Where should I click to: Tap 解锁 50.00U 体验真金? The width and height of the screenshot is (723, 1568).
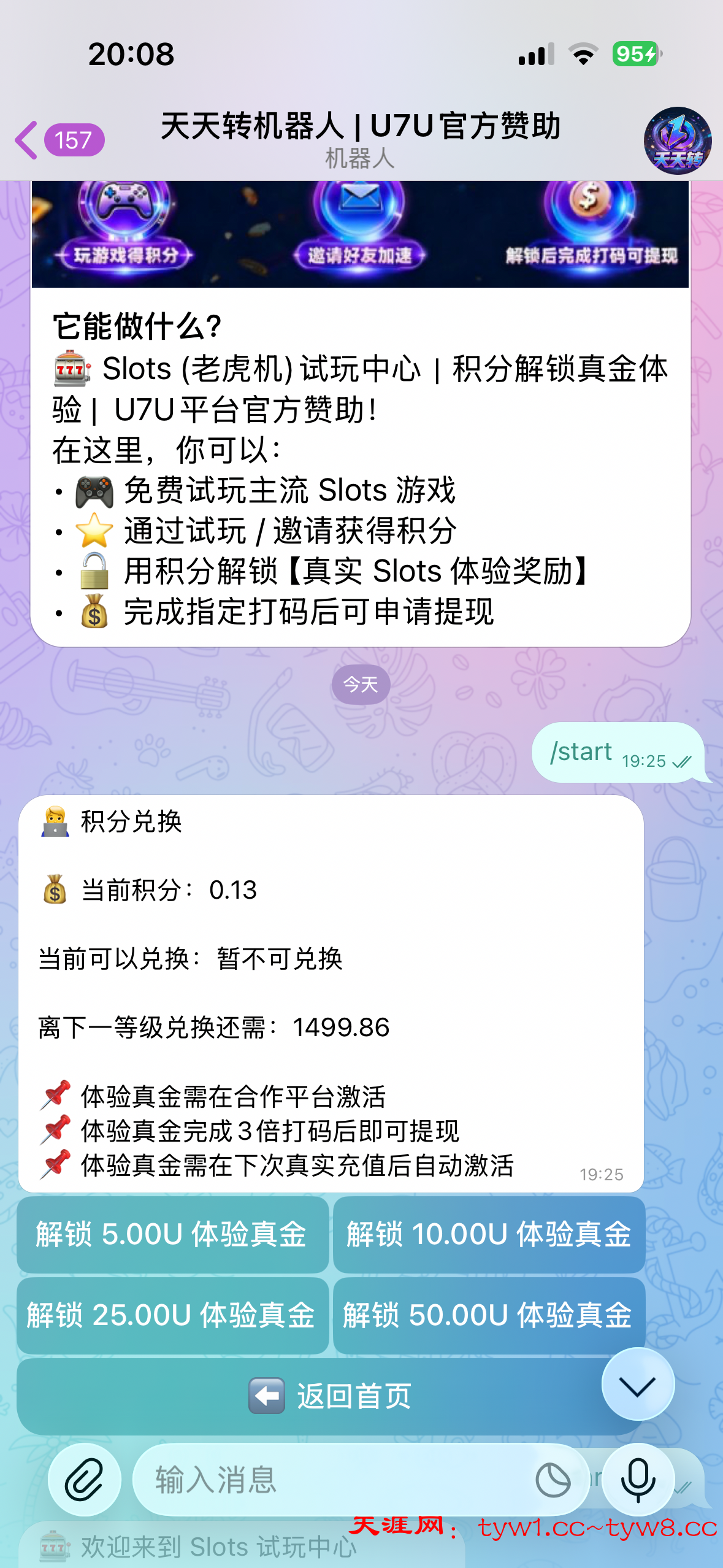(x=489, y=1315)
